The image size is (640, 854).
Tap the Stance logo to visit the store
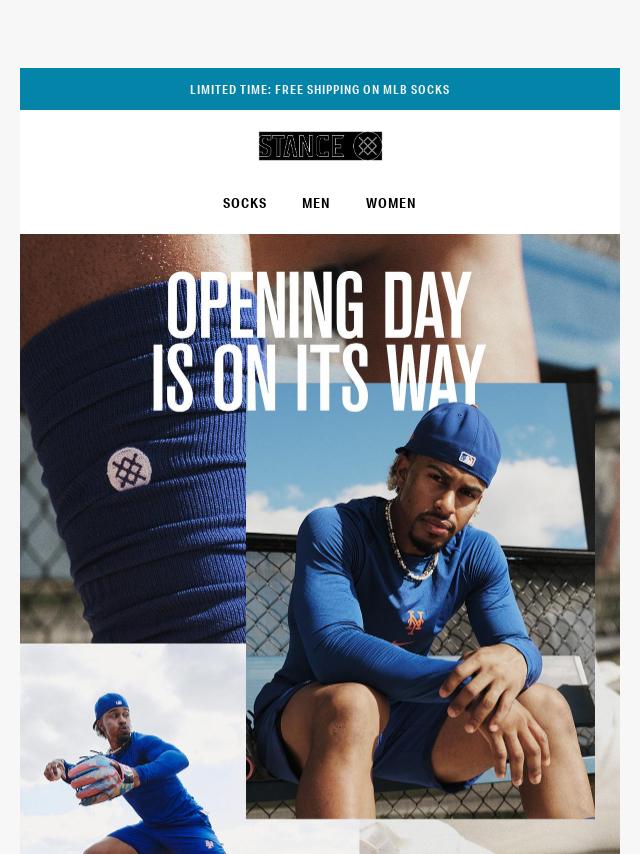320,146
